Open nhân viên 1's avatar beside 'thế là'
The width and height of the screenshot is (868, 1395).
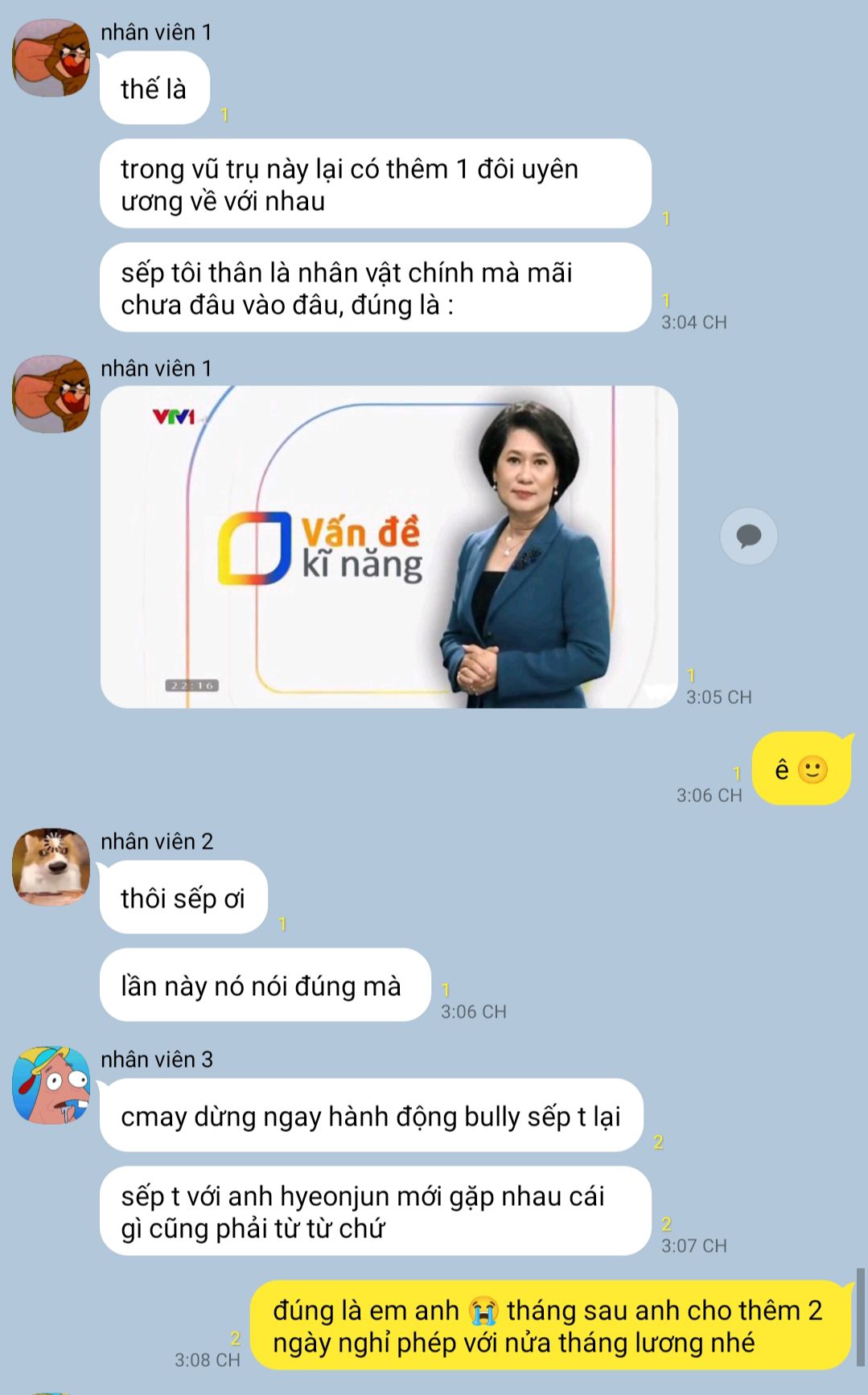tap(51, 58)
